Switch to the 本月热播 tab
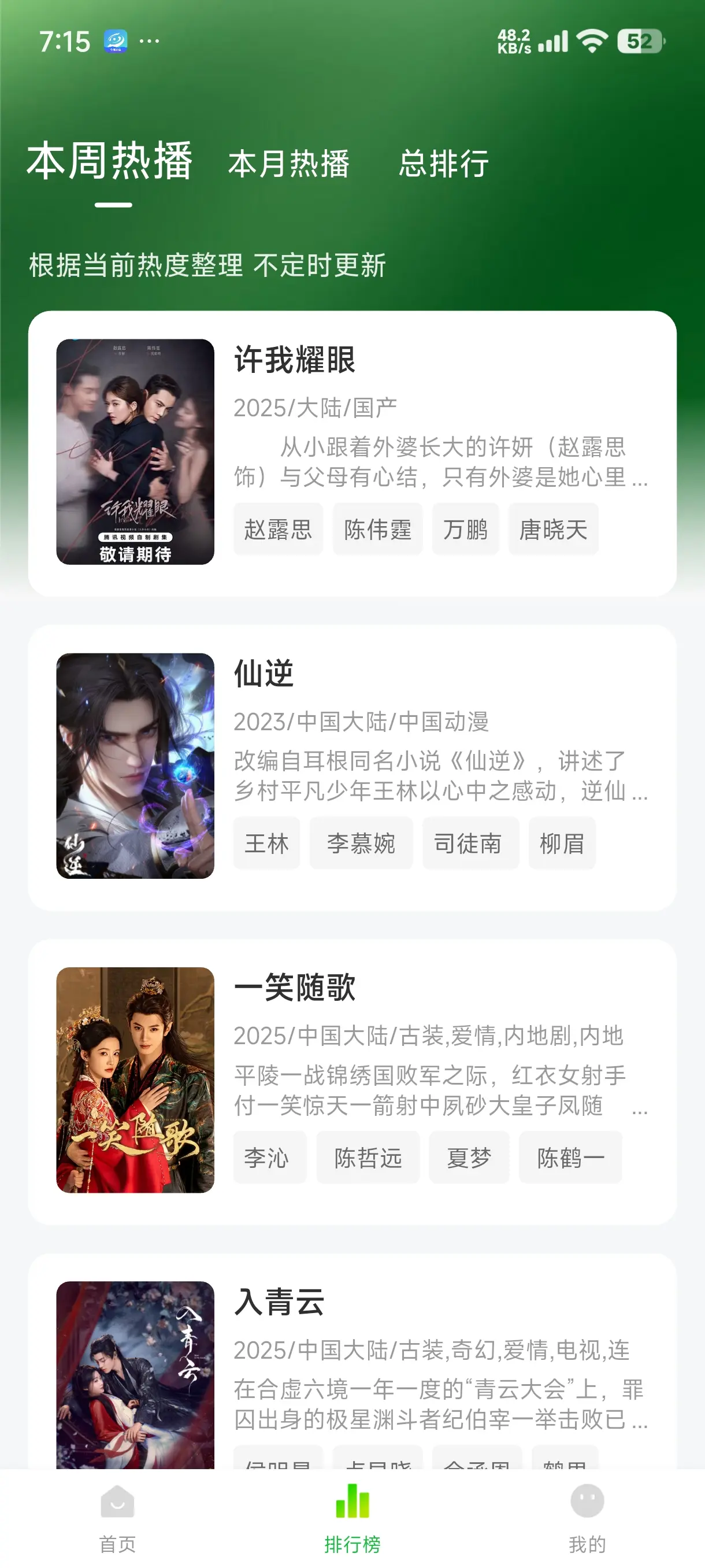This screenshot has width=705, height=1568. point(289,164)
